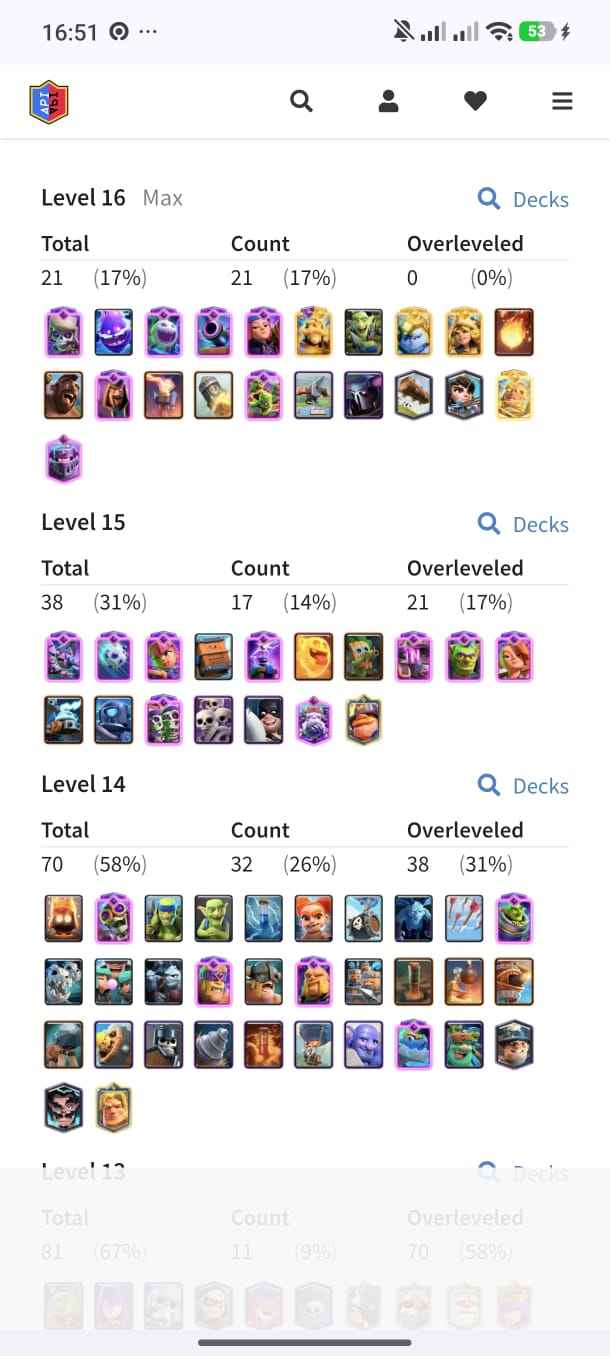Image resolution: width=610 pixels, height=1356 pixels.
Task: Select the Fireball card in Level 16
Action: [x=514, y=332]
